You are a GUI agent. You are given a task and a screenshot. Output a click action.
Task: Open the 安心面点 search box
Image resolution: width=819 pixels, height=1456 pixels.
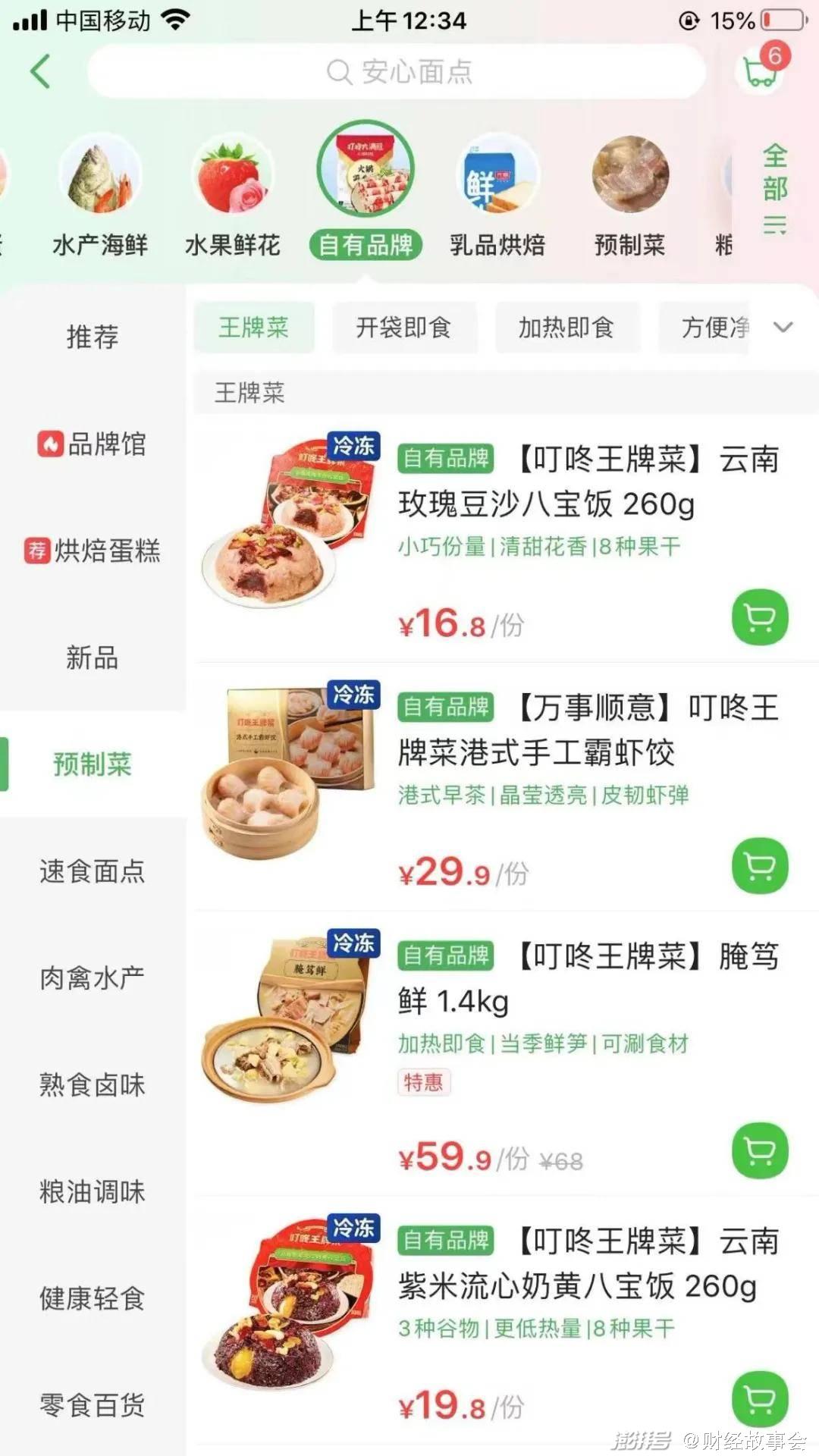(x=397, y=72)
